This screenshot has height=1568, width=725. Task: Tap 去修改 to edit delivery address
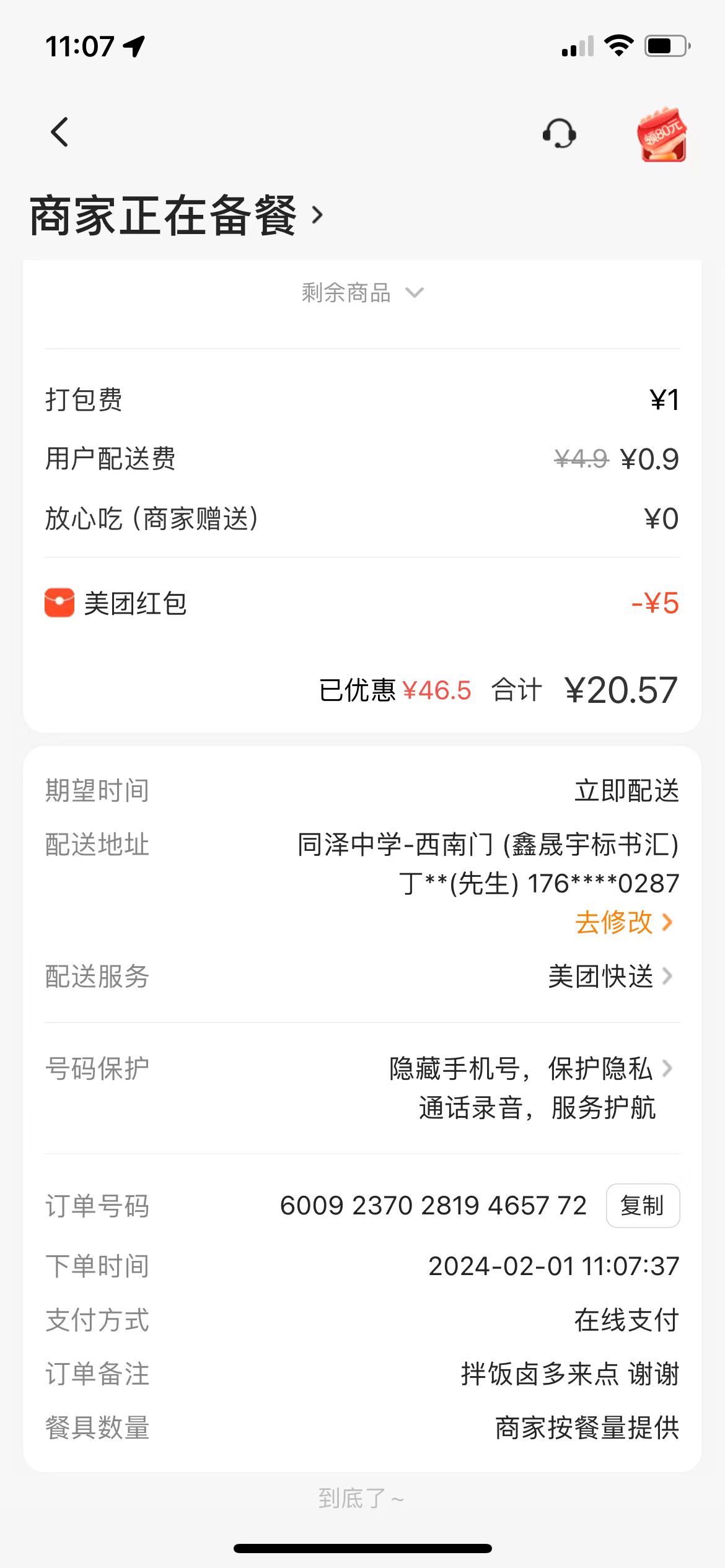623,922
